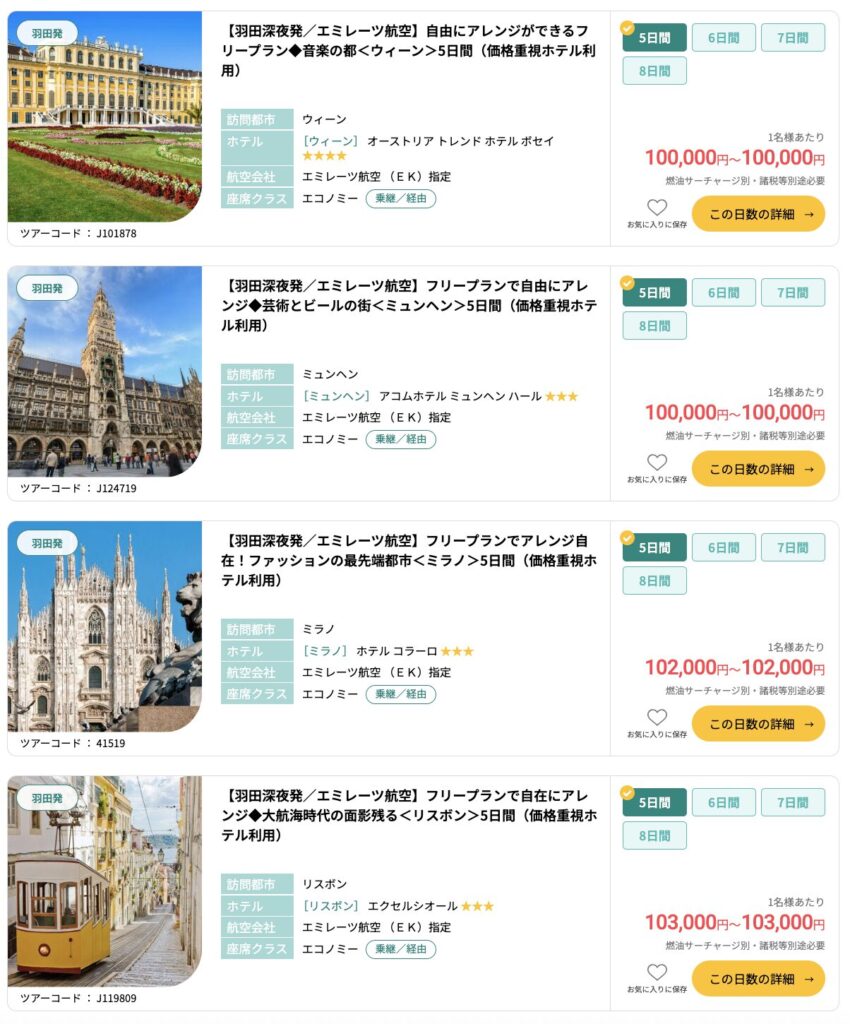850x1024 pixels.
Task: Select 6日間 for the Vienna tour
Action: pos(723,38)
